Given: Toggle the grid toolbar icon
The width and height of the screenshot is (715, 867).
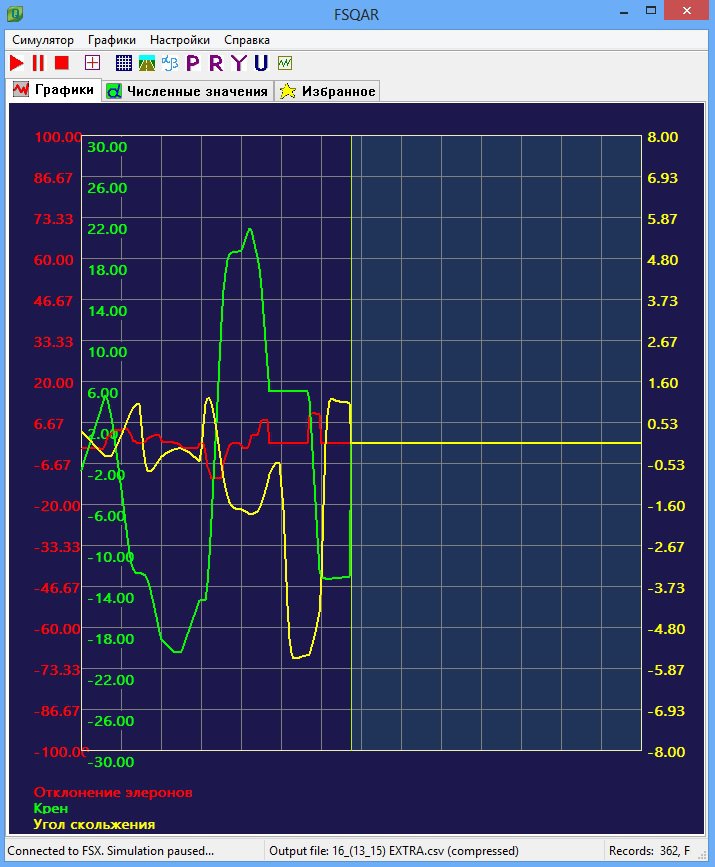Looking at the screenshot, I should click(x=123, y=63).
